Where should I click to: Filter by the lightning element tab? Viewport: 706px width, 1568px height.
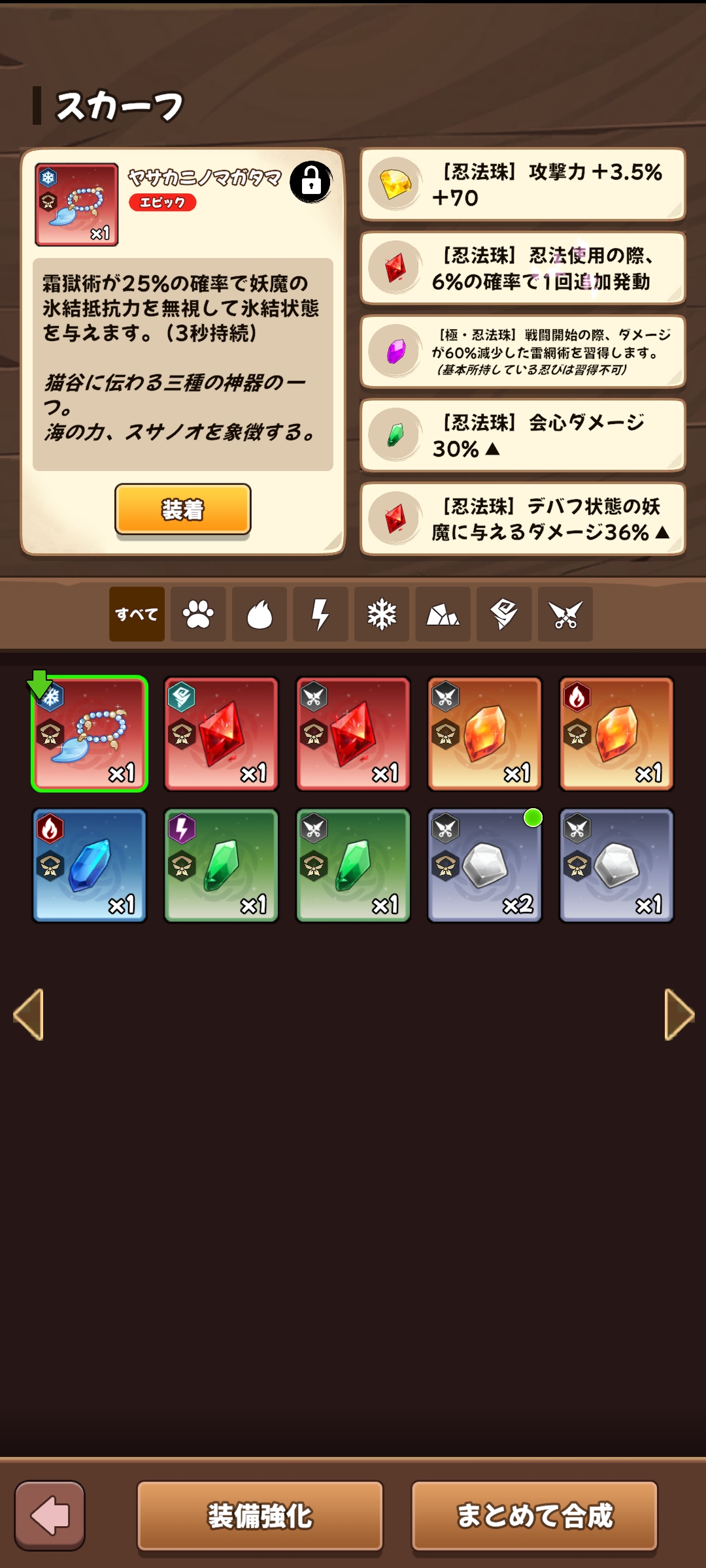pos(320,614)
